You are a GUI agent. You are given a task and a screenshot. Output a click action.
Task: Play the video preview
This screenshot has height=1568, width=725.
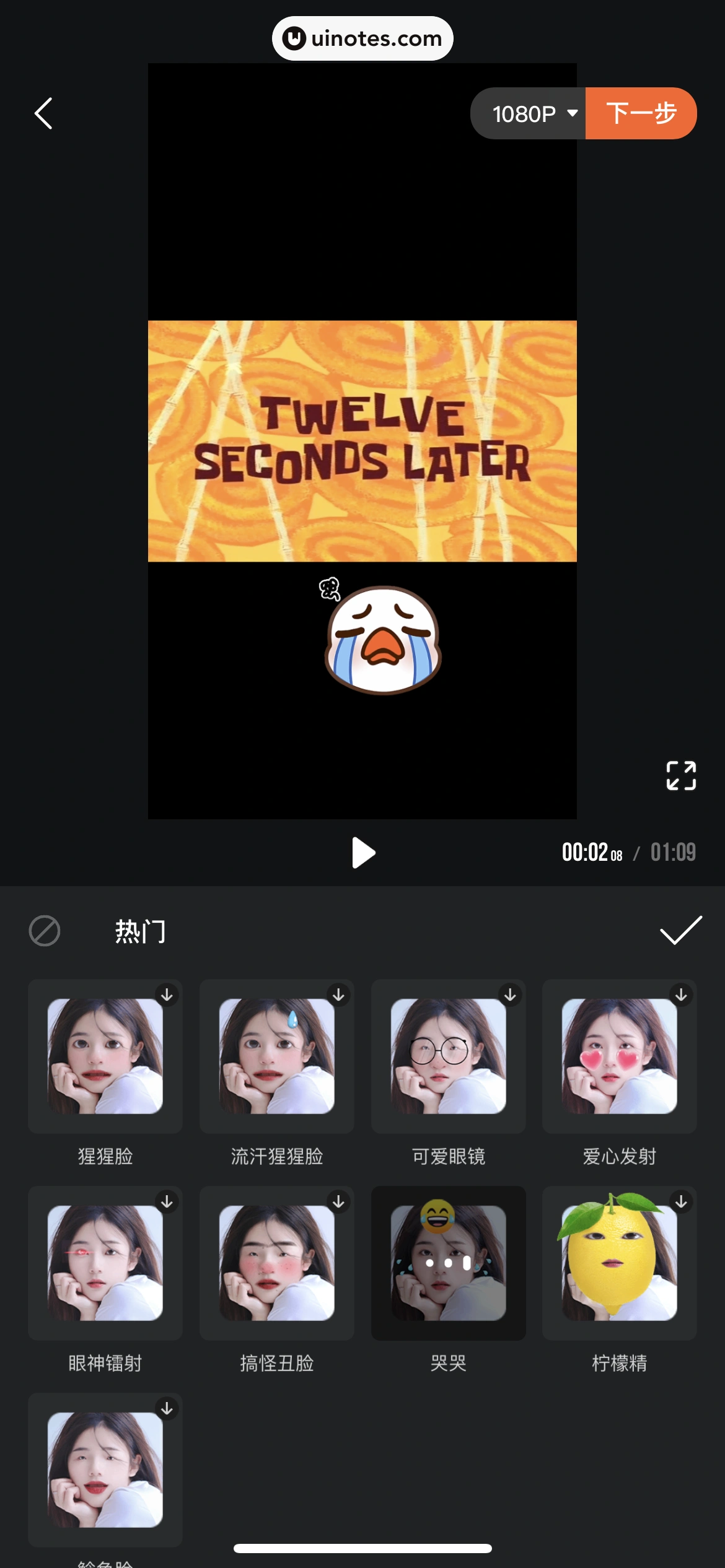(363, 852)
